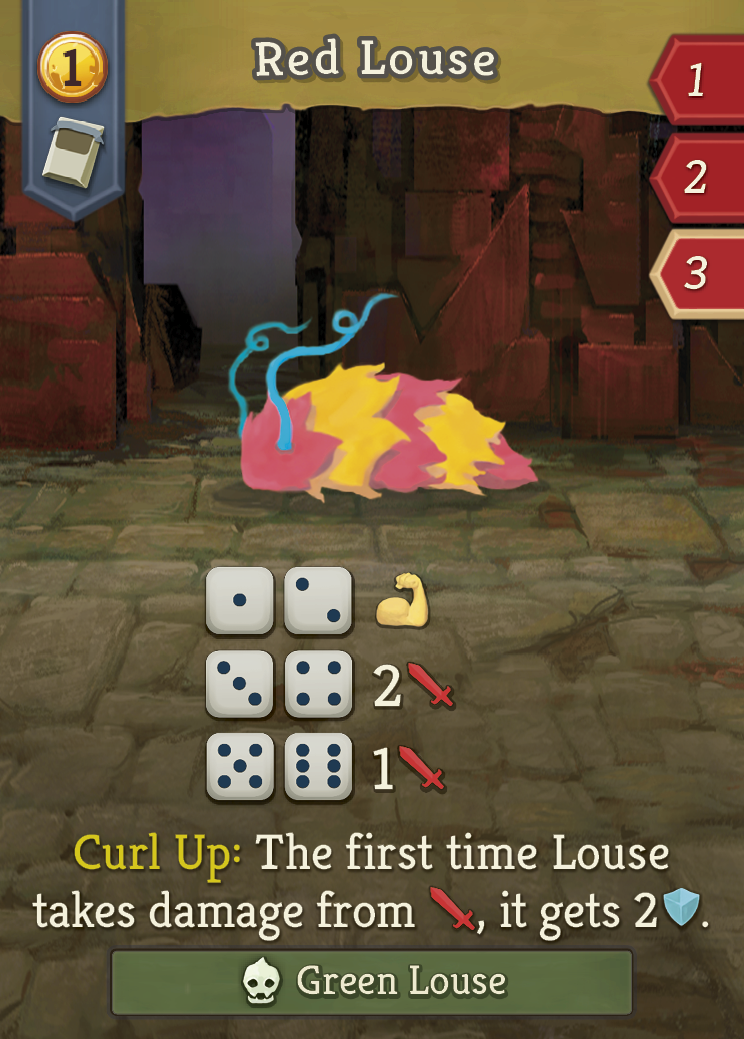Switch to the level 2 tab
This screenshot has height=1039, width=744.
point(698,177)
